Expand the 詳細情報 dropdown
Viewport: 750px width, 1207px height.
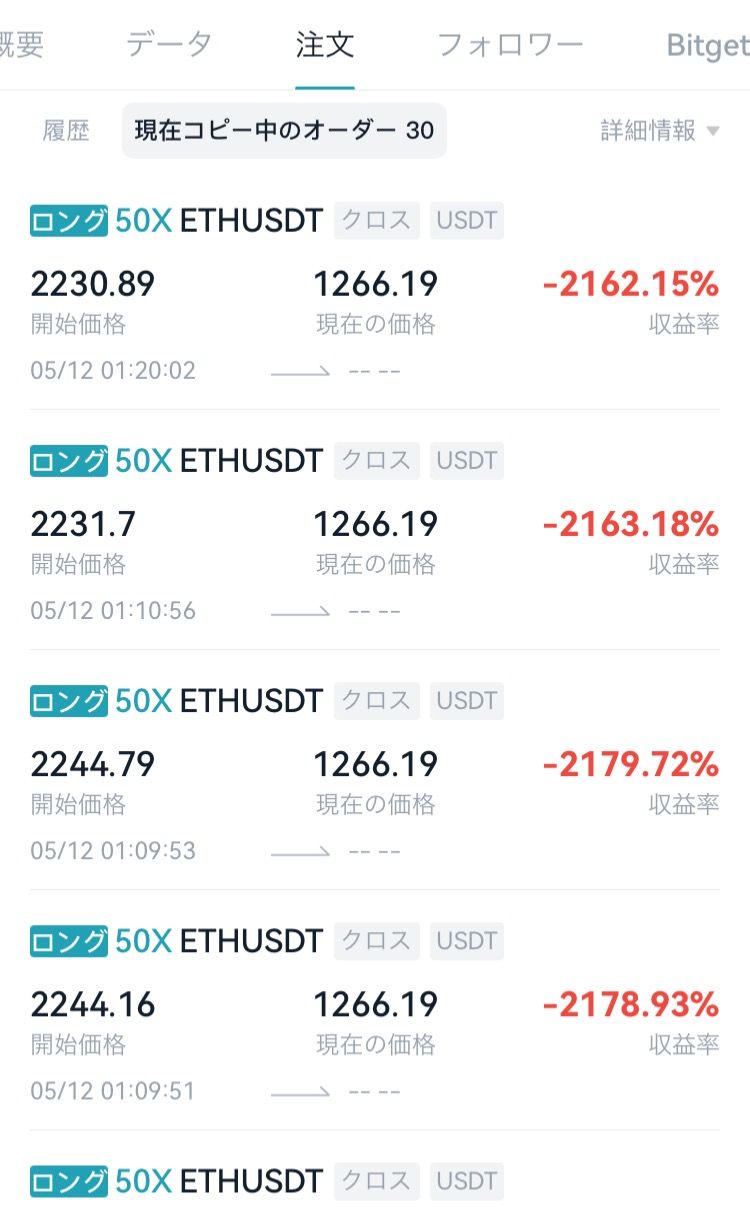[x=660, y=130]
